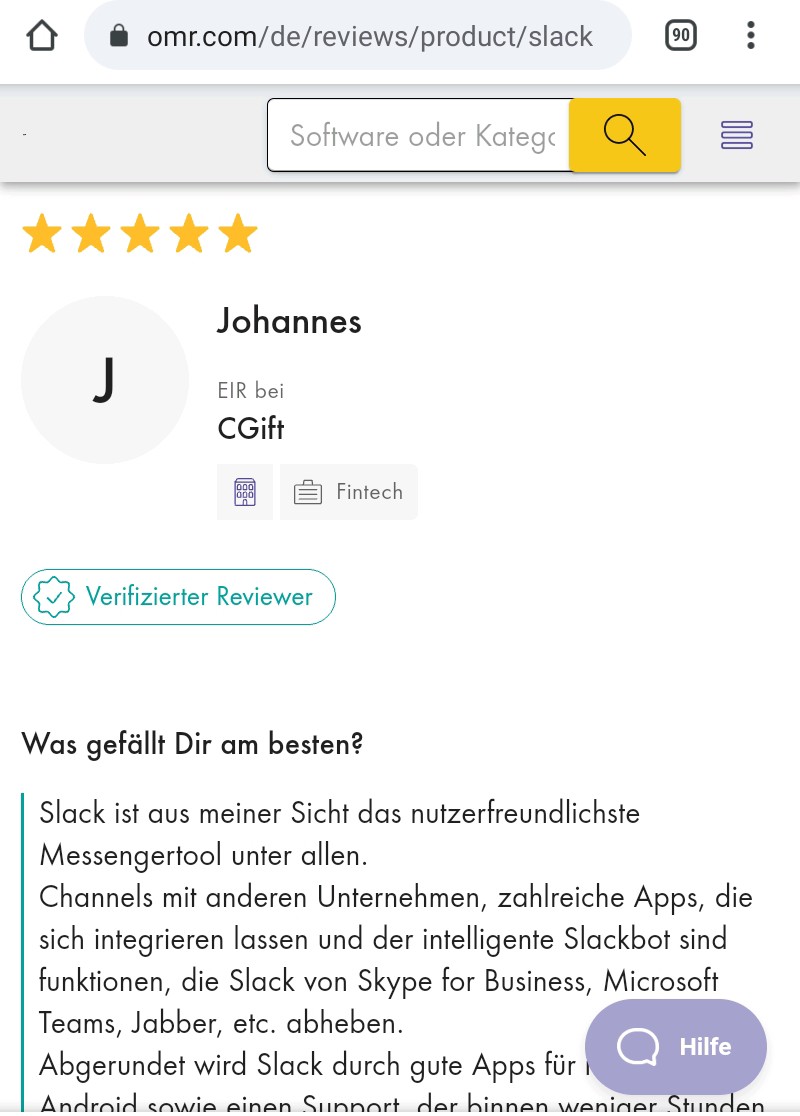This screenshot has height=1116, width=800.
Task: Open Chrome's three-dot overflow menu
Action: (750, 35)
